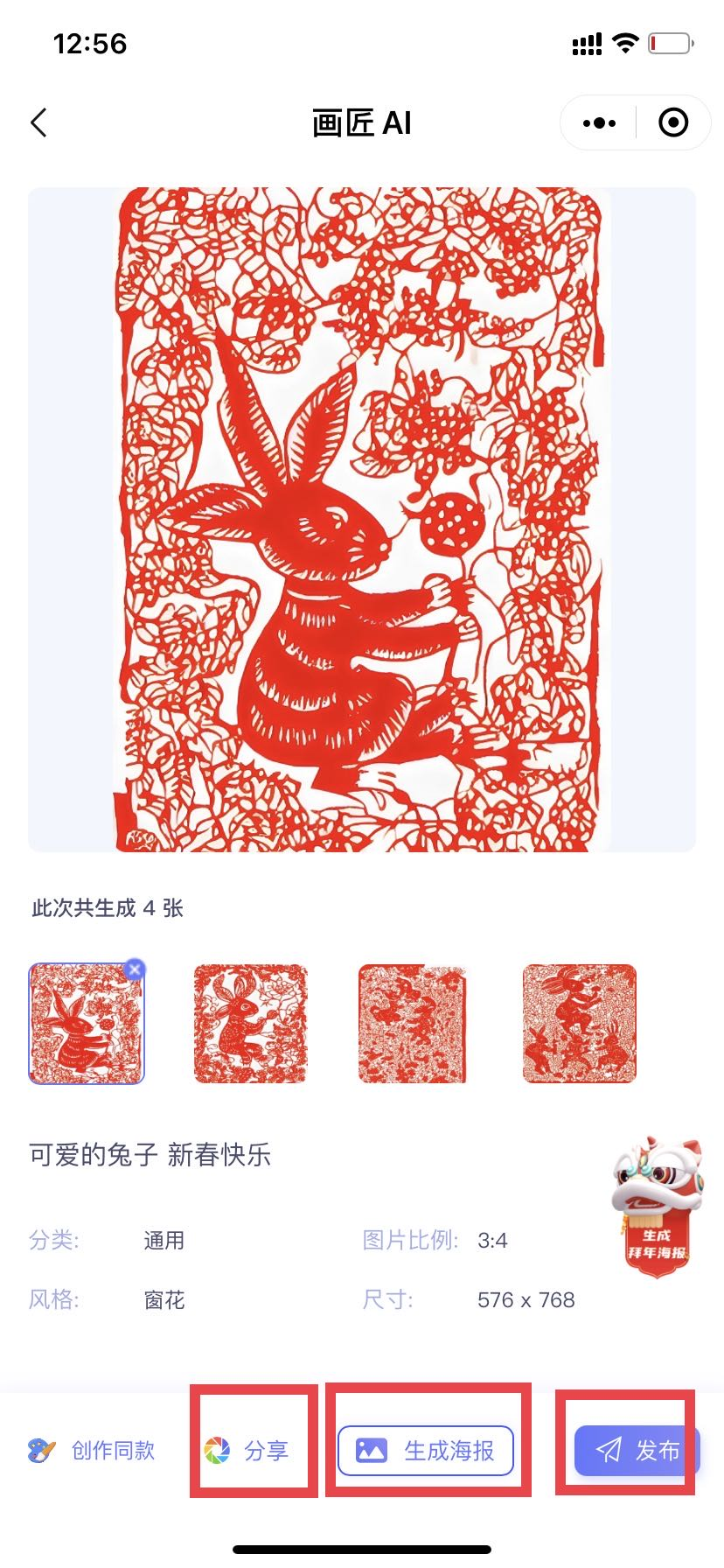Viewport: 724px width, 1568px height.
Task: Generate a poster with 生成海报
Action: tap(426, 1451)
